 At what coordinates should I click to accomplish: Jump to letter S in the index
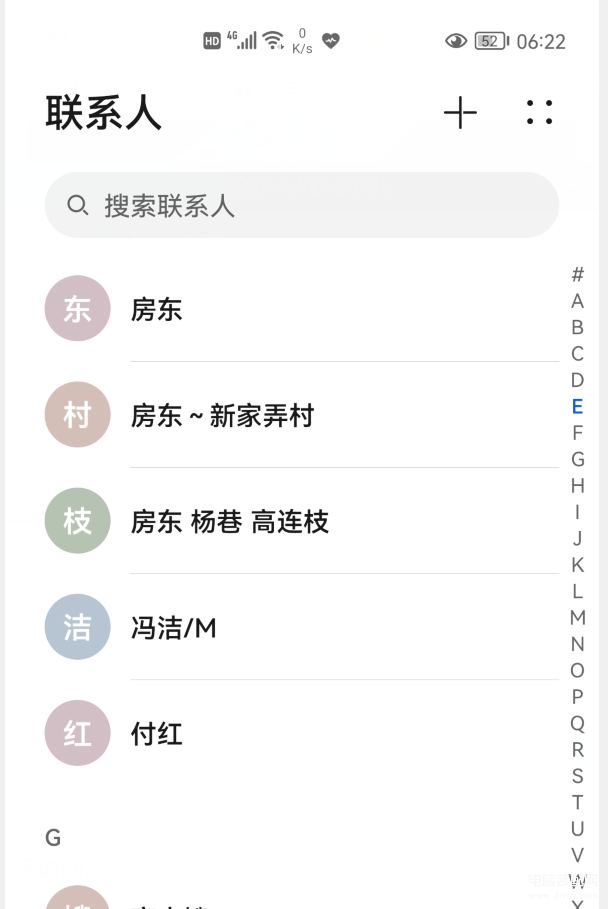click(x=577, y=776)
